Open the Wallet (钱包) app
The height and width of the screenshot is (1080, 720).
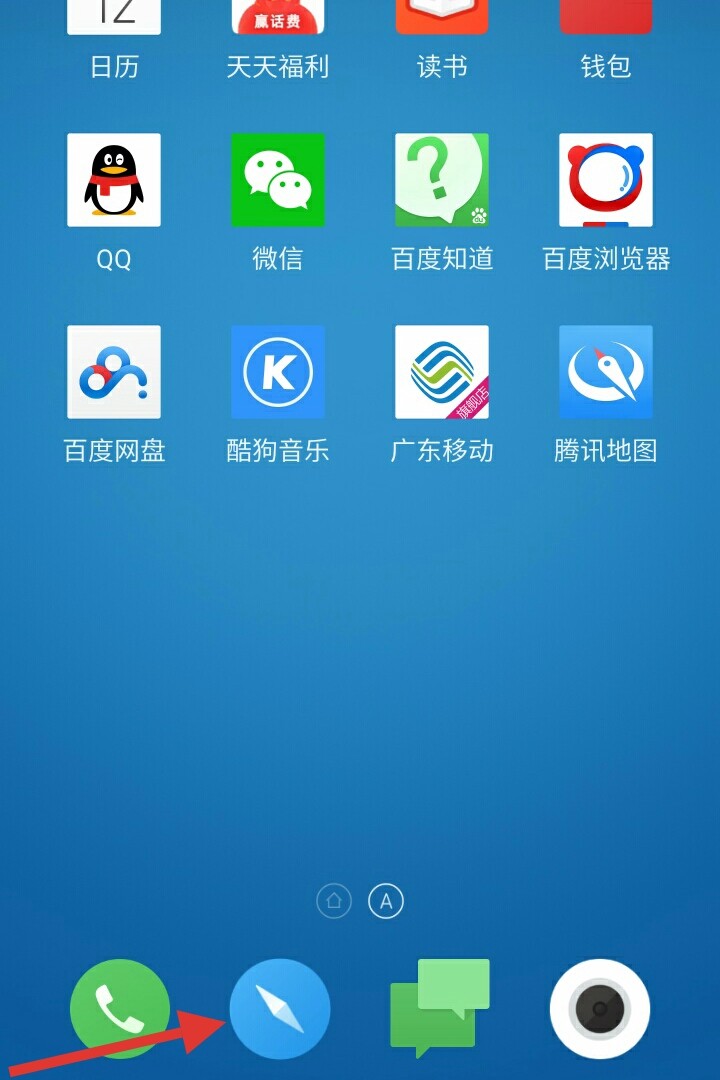(x=605, y=15)
